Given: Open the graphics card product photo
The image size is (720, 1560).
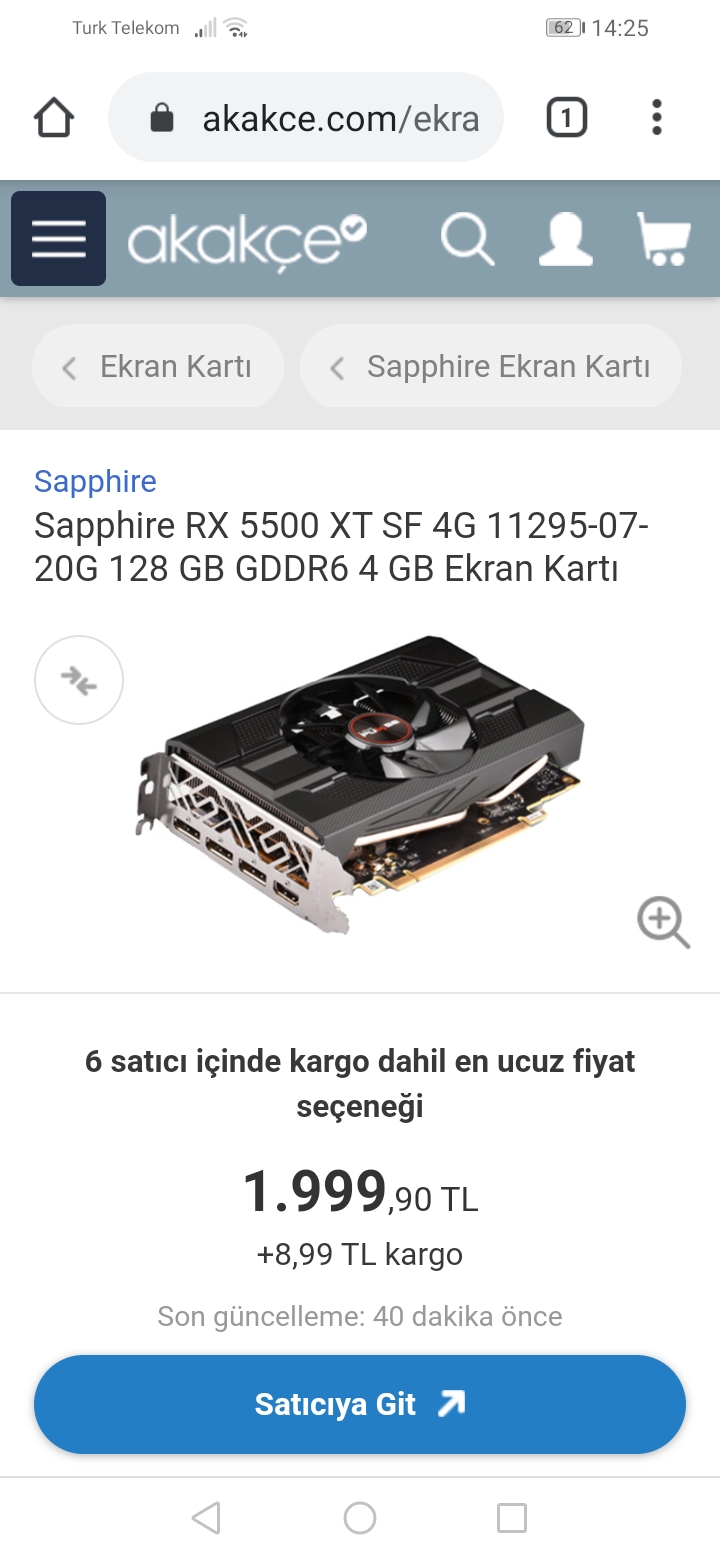Looking at the screenshot, I should (x=360, y=785).
